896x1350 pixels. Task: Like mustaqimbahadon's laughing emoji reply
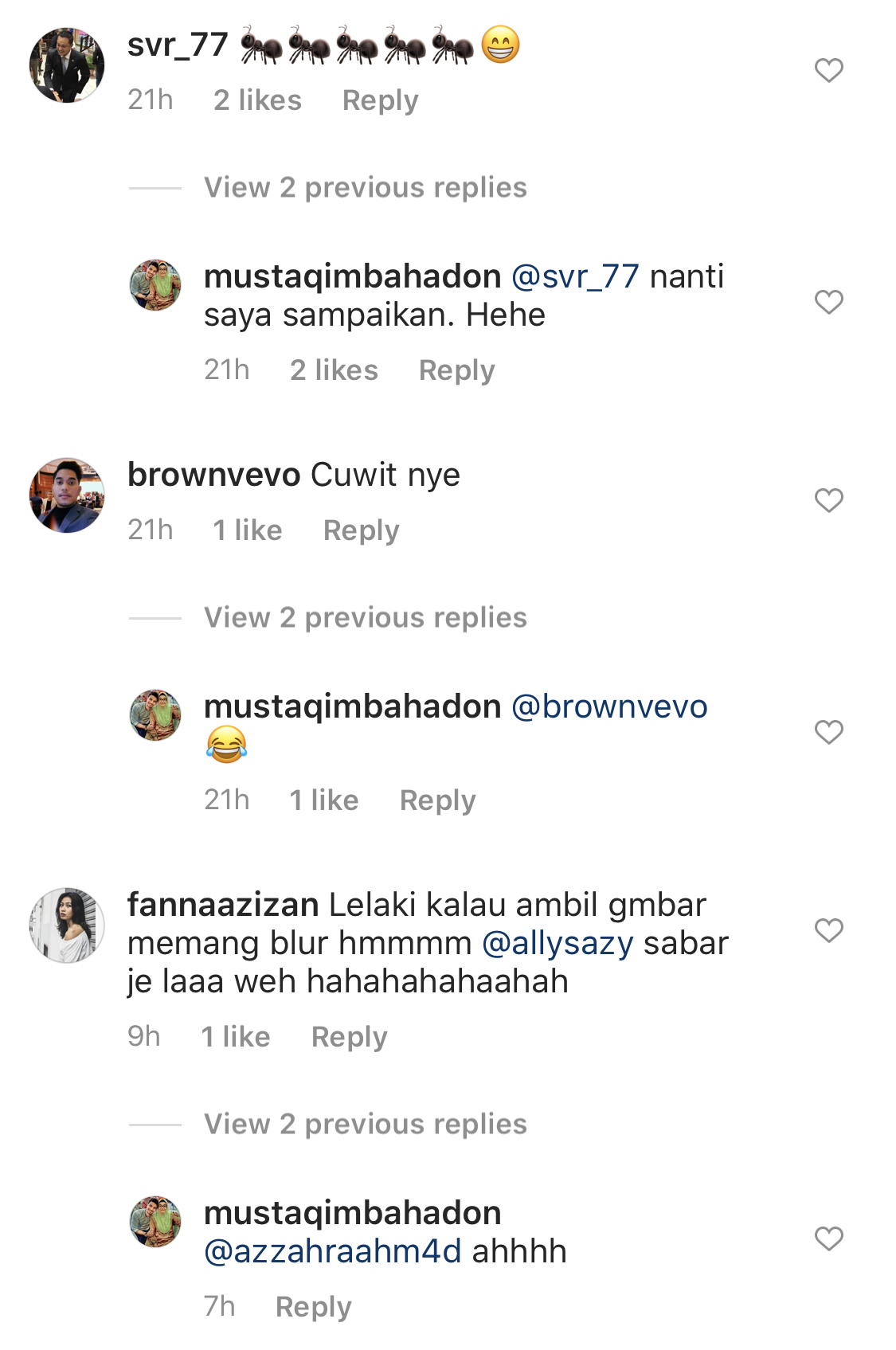pos(828,732)
